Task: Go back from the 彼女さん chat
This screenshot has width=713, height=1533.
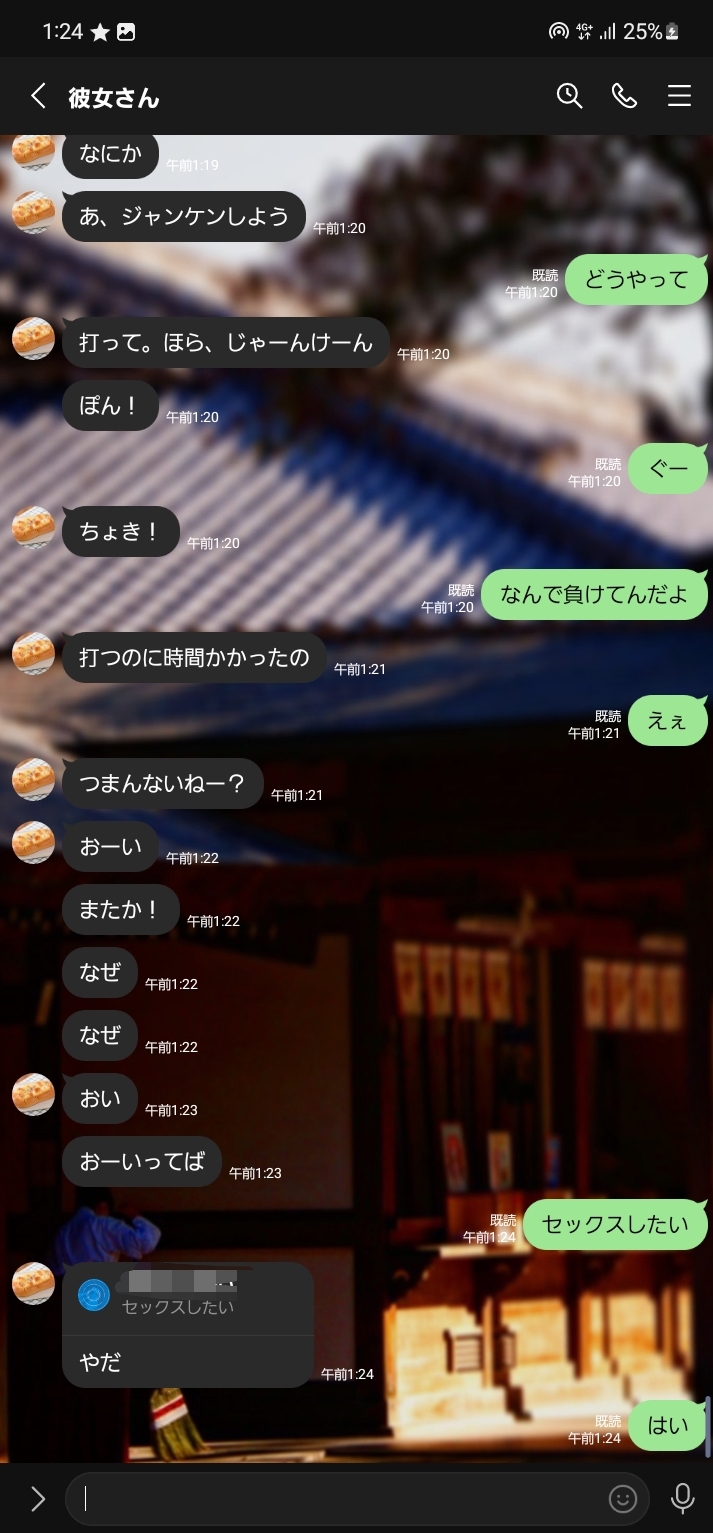Action: pyautogui.click(x=38, y=96)
